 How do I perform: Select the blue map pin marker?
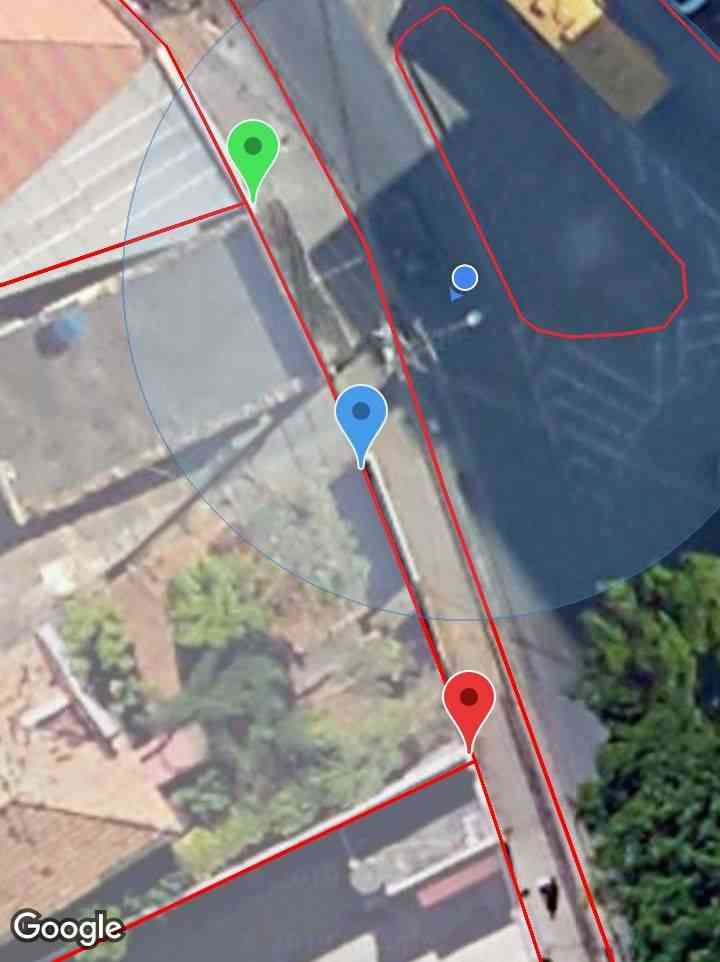(x=361, y=415)
